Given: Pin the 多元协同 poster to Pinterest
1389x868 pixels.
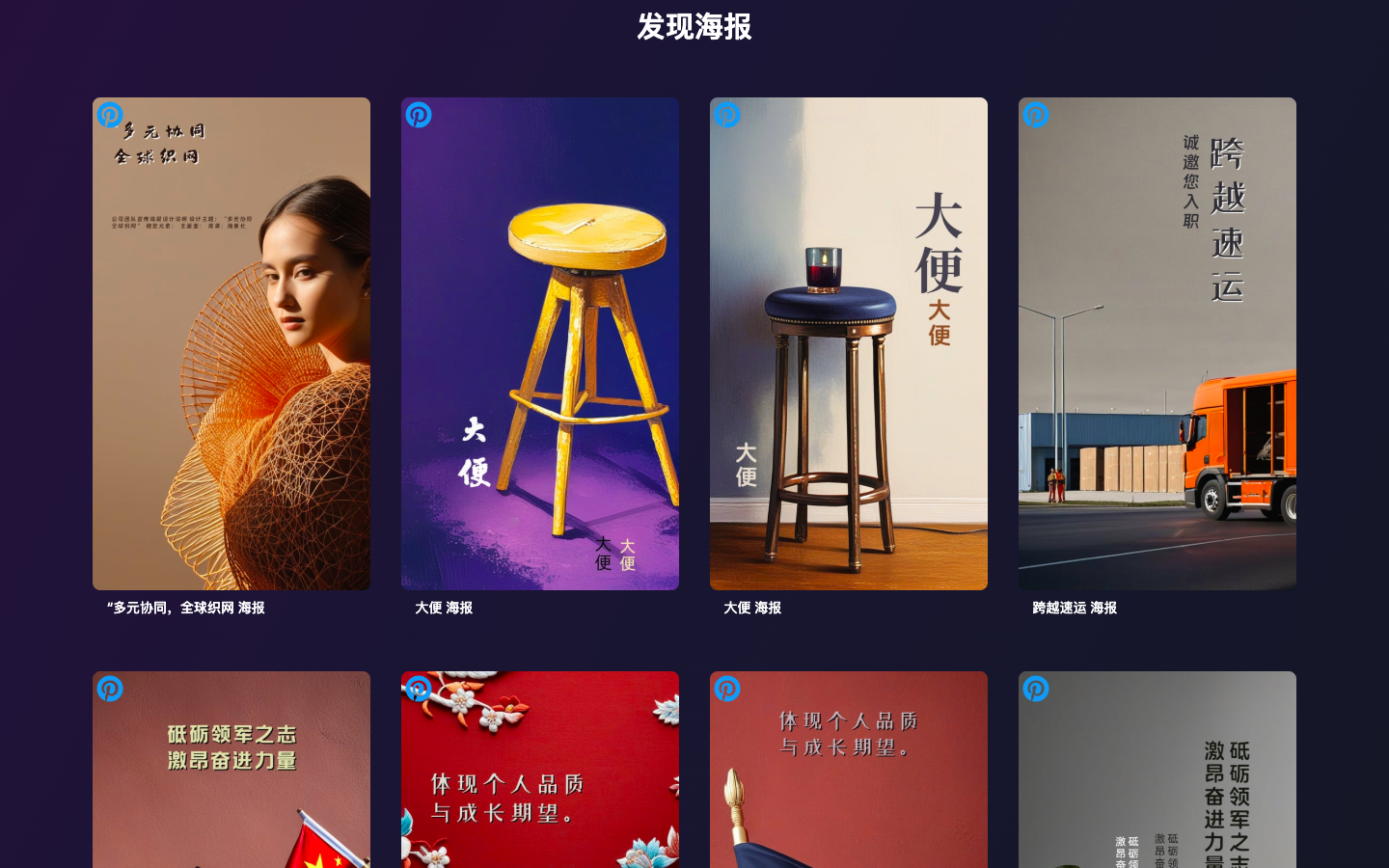Looking at the screenshot, I should point(110,115).
